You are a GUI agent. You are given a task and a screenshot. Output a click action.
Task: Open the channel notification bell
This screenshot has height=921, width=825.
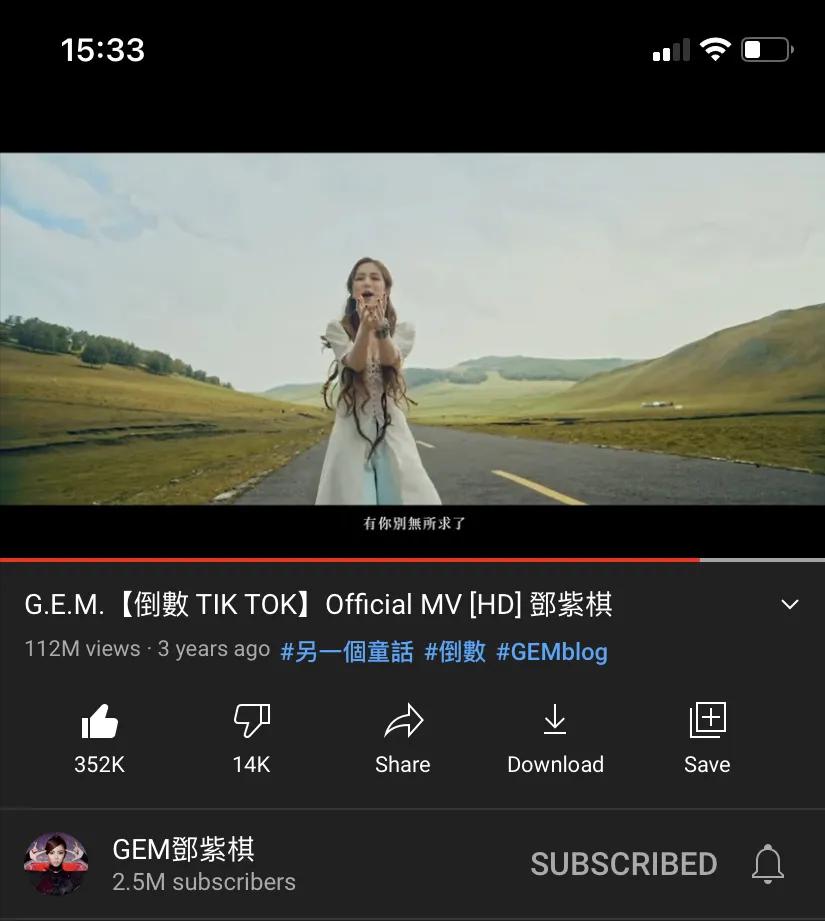[768, 864]
